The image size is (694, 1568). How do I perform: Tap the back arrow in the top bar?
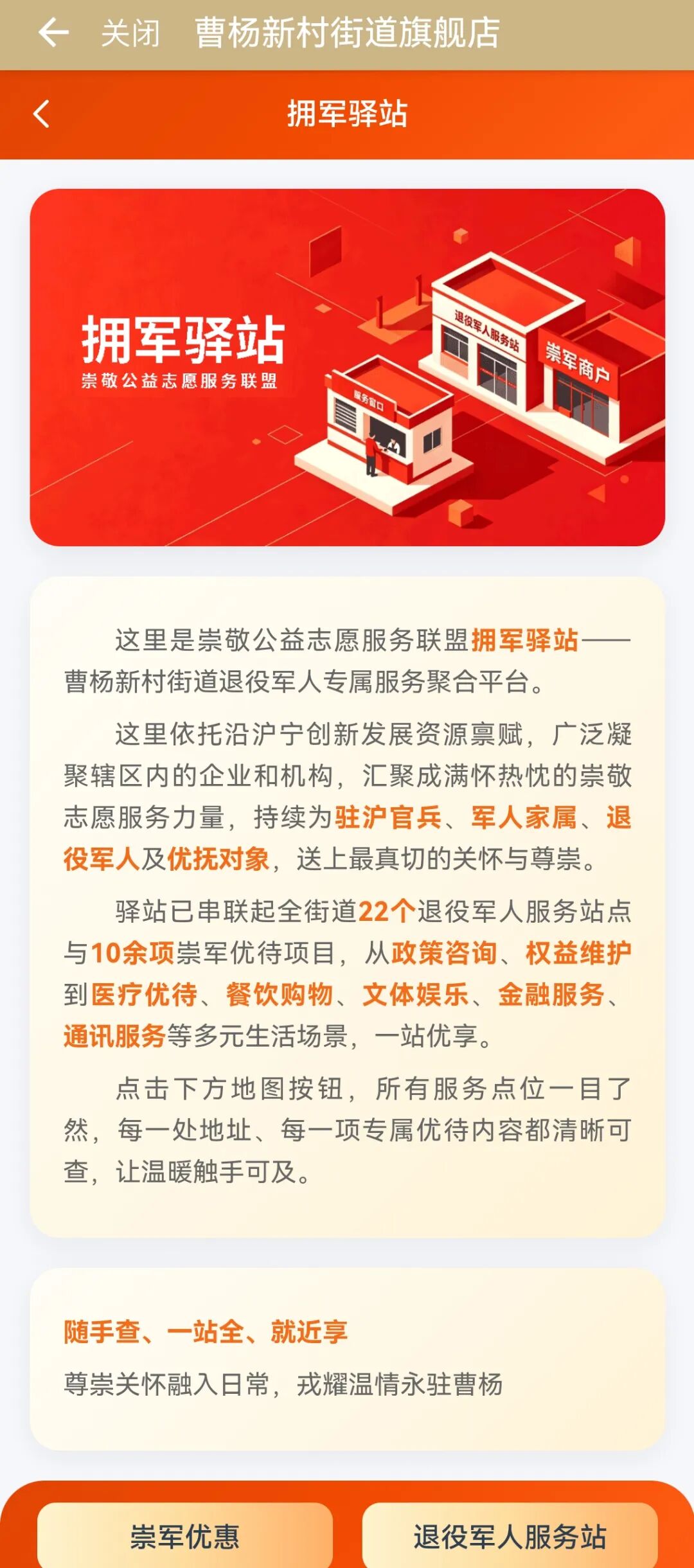[x=53, y=33]
